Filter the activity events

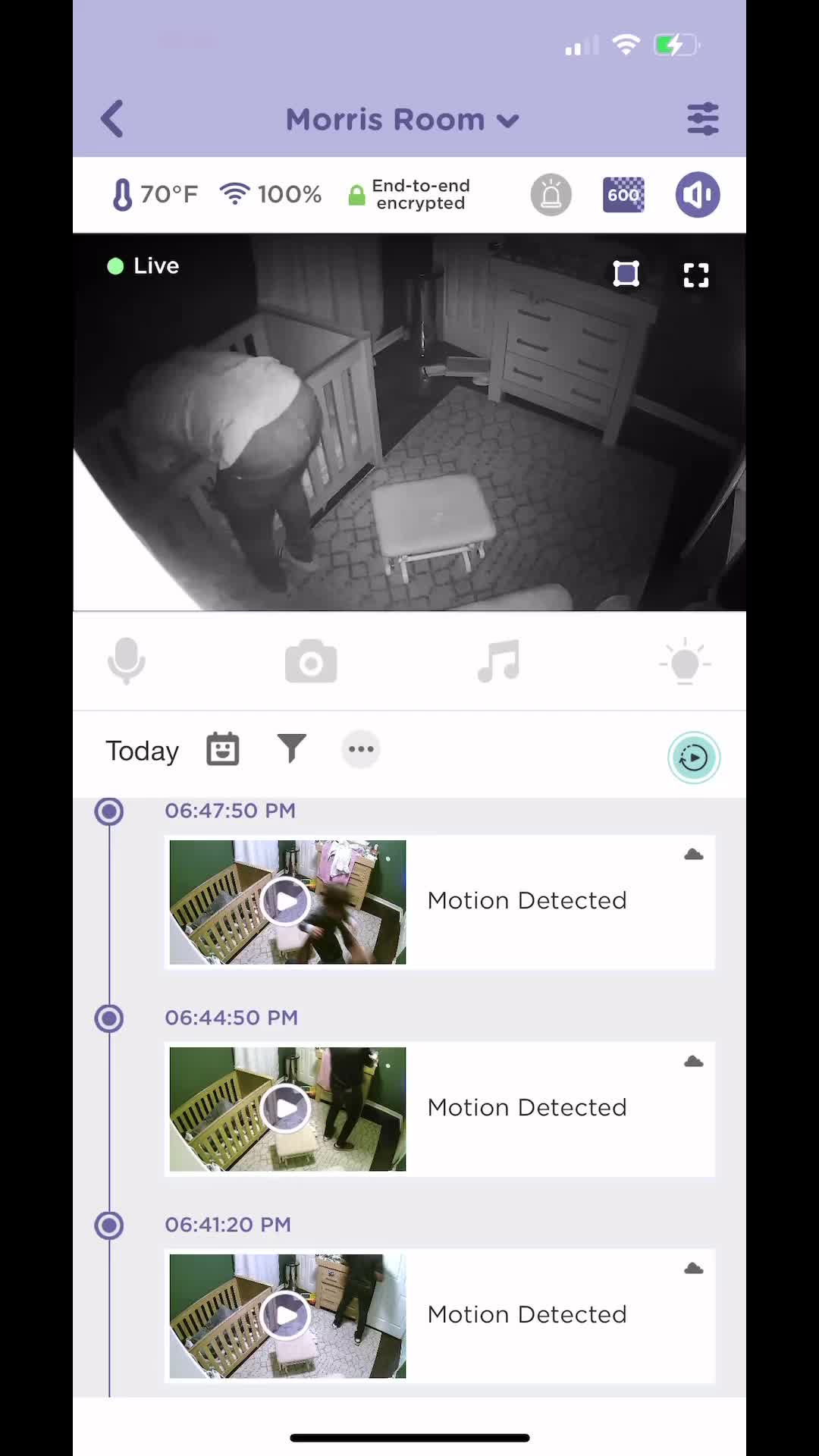(291, 748)
